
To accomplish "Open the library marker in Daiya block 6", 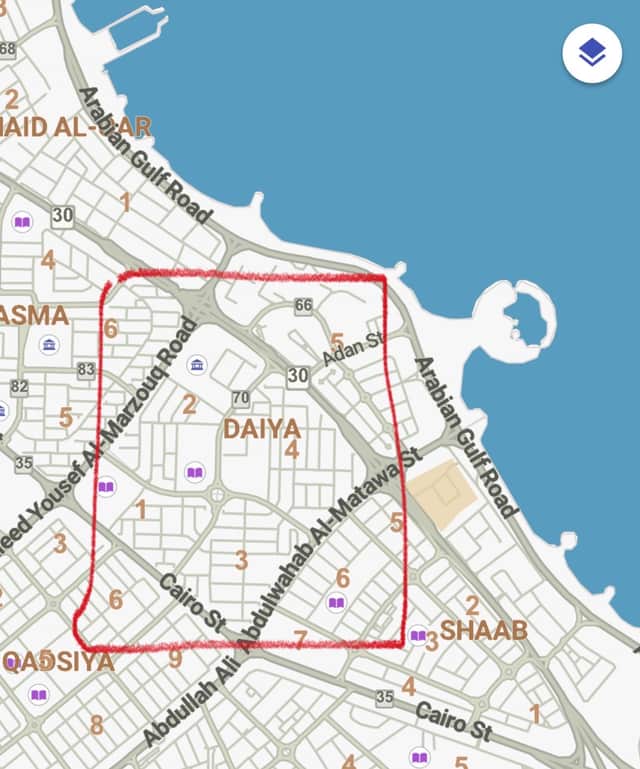I will click(337, 602).
